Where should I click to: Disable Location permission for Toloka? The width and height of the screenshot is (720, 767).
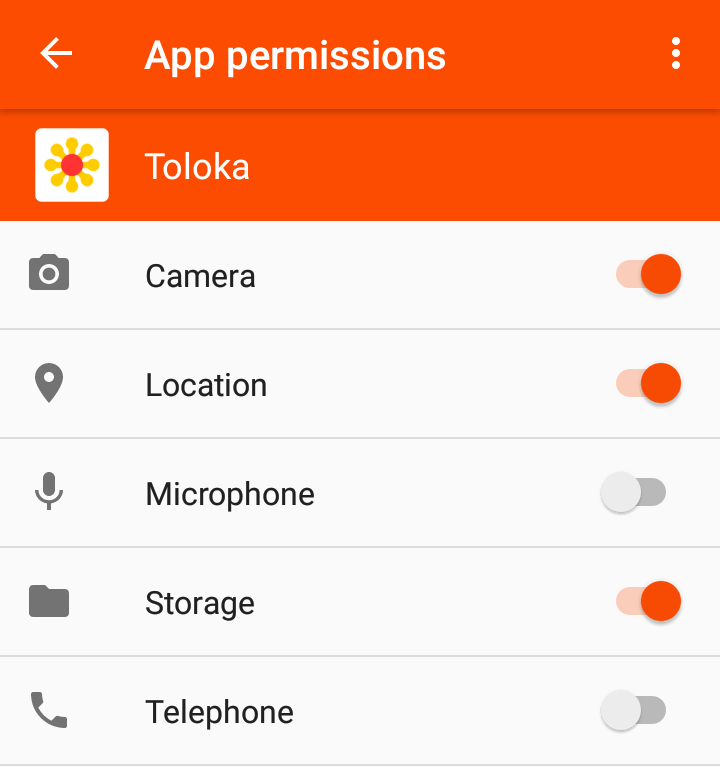(648, 383)
